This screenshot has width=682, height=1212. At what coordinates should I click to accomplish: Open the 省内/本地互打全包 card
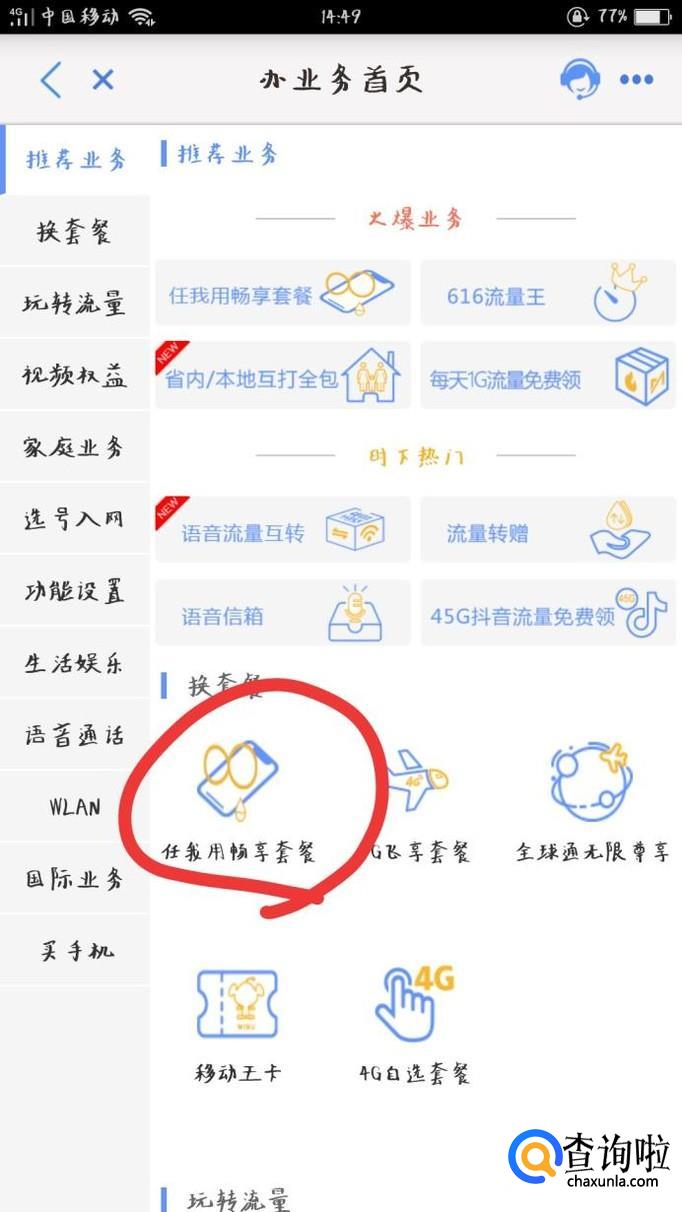[283, 377]
